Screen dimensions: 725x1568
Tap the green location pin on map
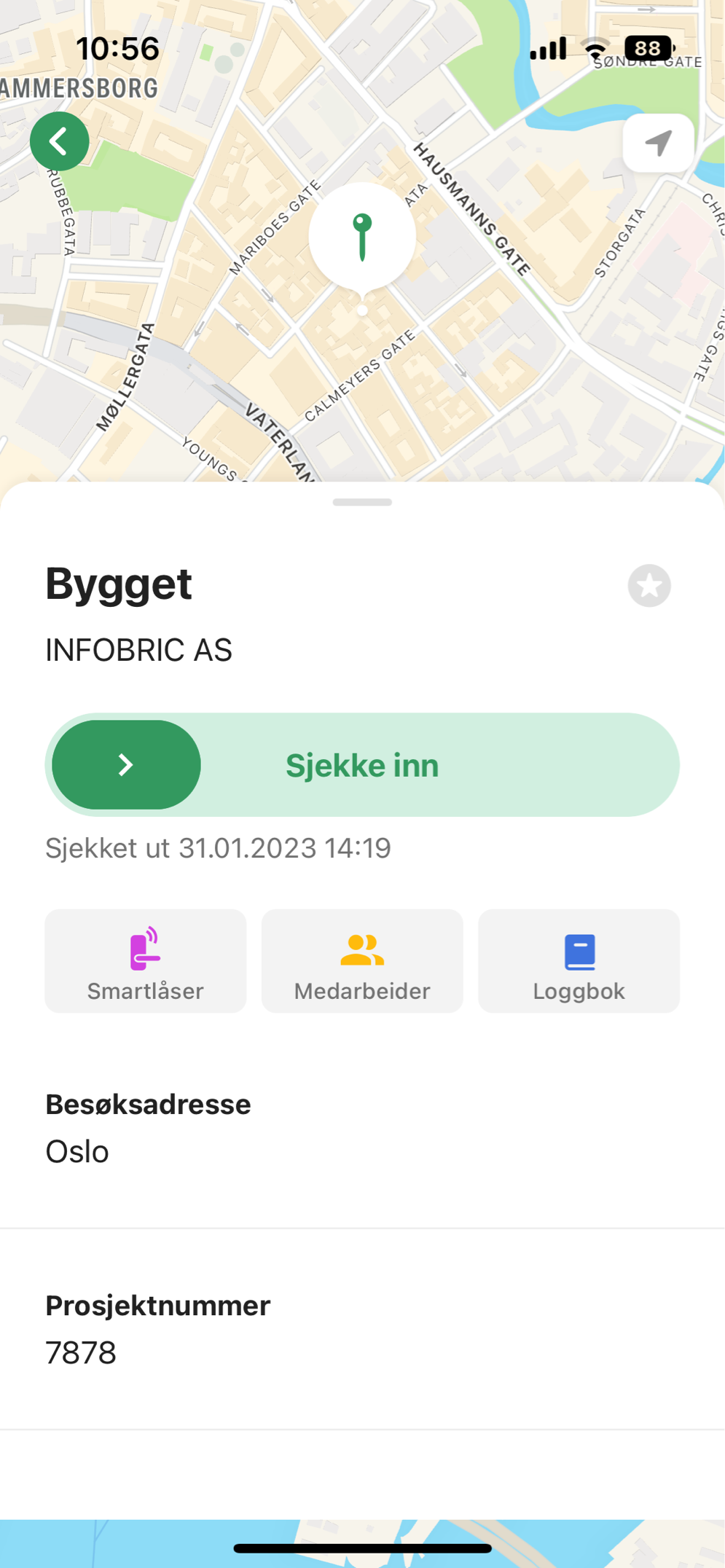click(362, 238)
